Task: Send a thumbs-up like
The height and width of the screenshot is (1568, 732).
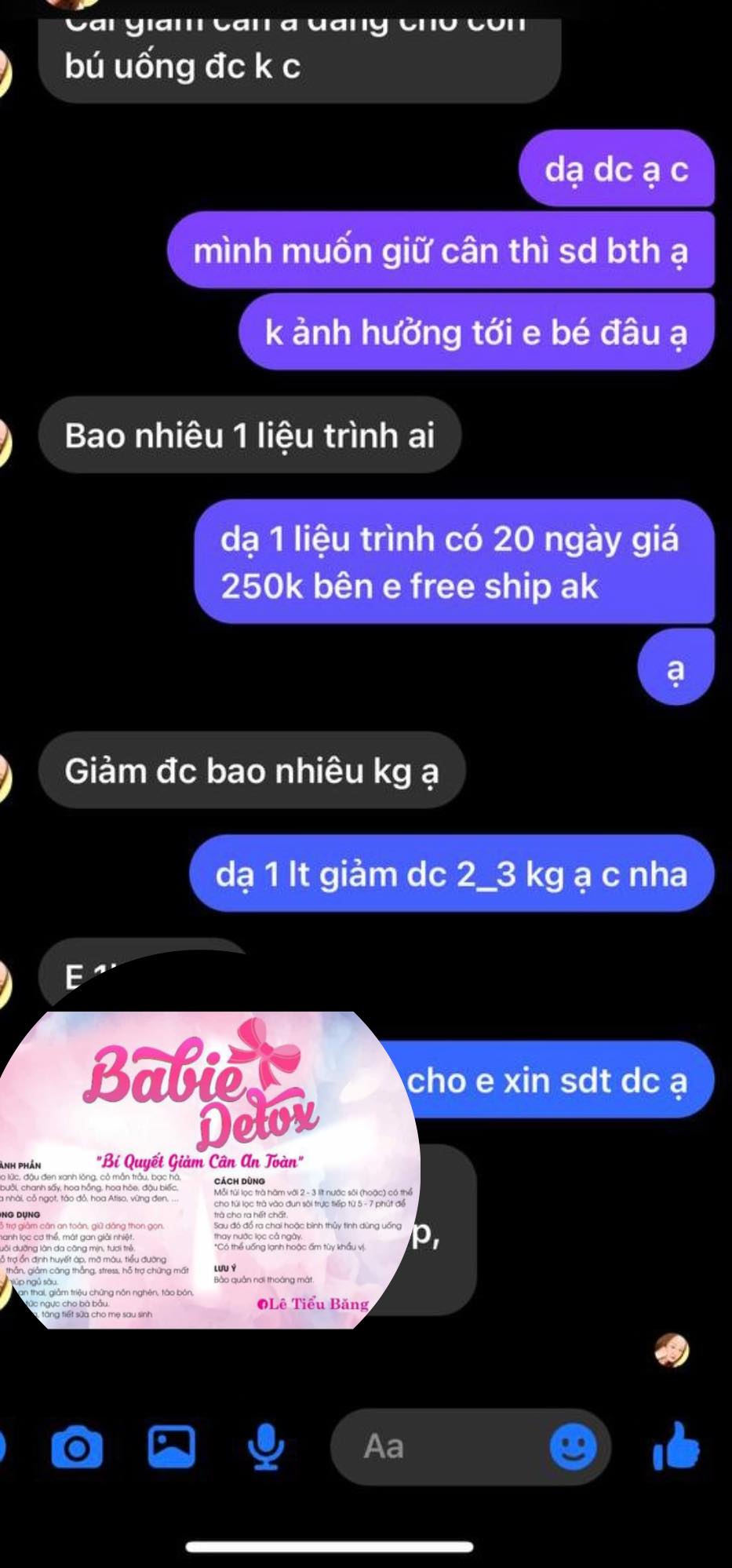Action: pos(677,1446)
